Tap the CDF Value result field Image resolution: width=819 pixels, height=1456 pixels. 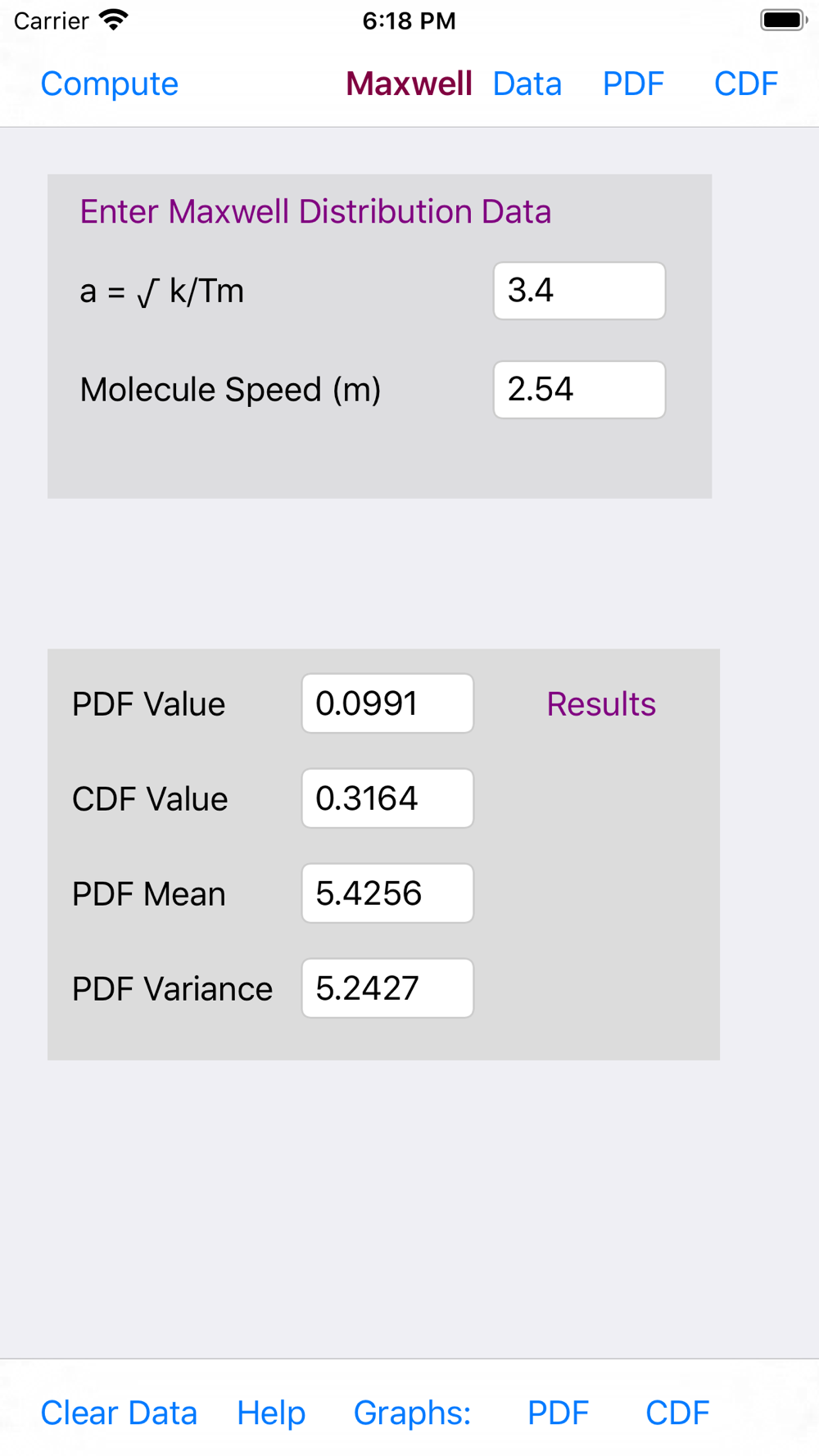387,798
